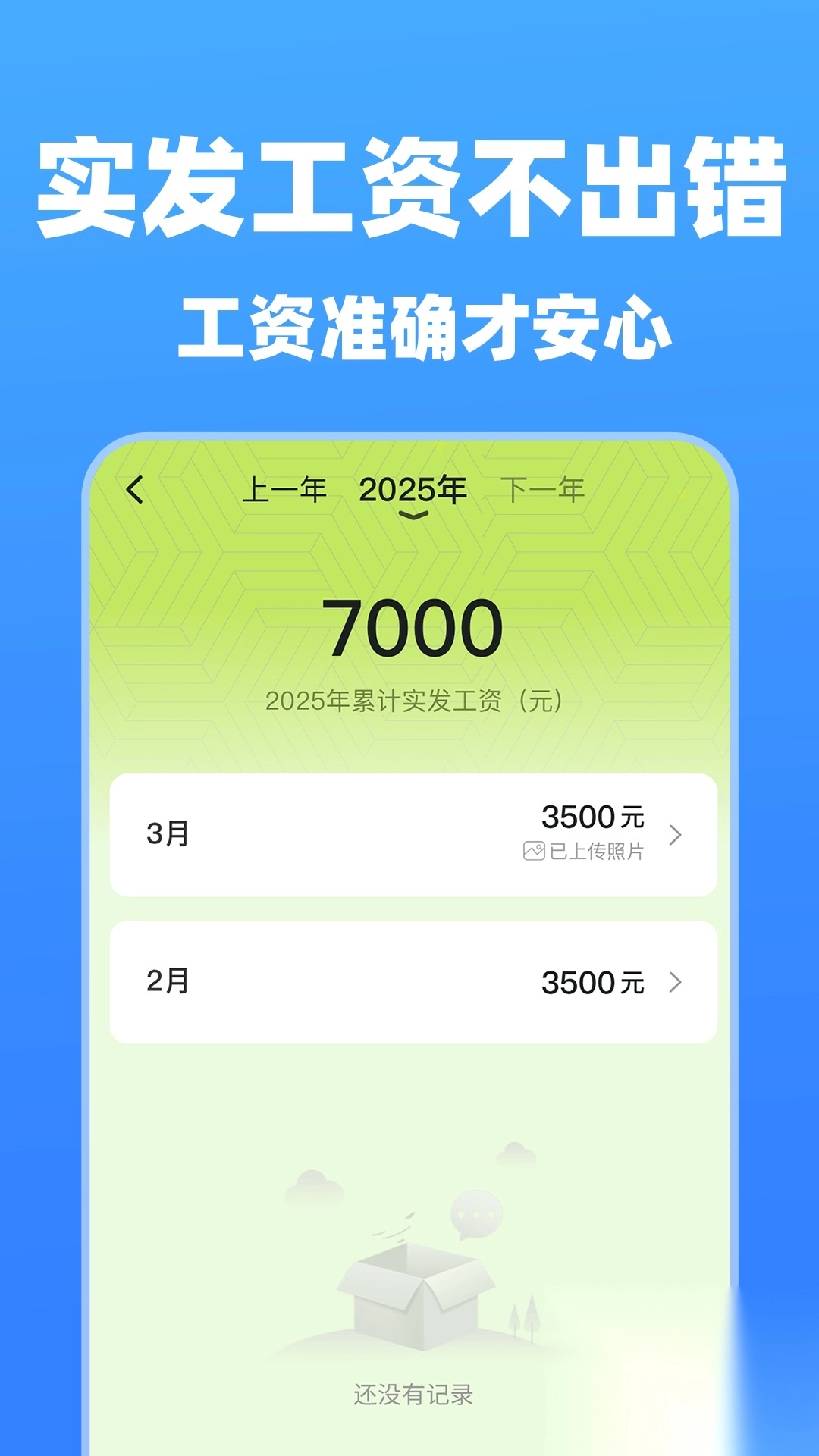The image size is (819, 1456).
Task: Switch to 上一年
Action: 287,489
